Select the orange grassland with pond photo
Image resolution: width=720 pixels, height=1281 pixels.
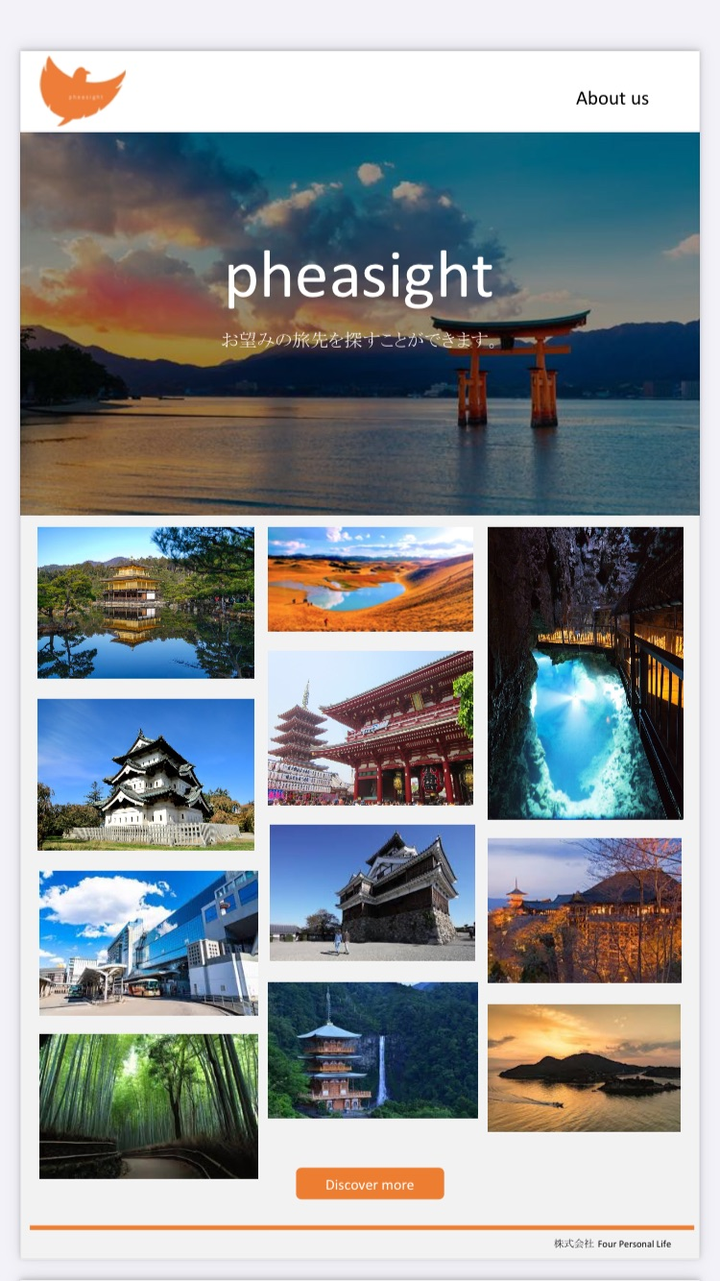(371, 579)
